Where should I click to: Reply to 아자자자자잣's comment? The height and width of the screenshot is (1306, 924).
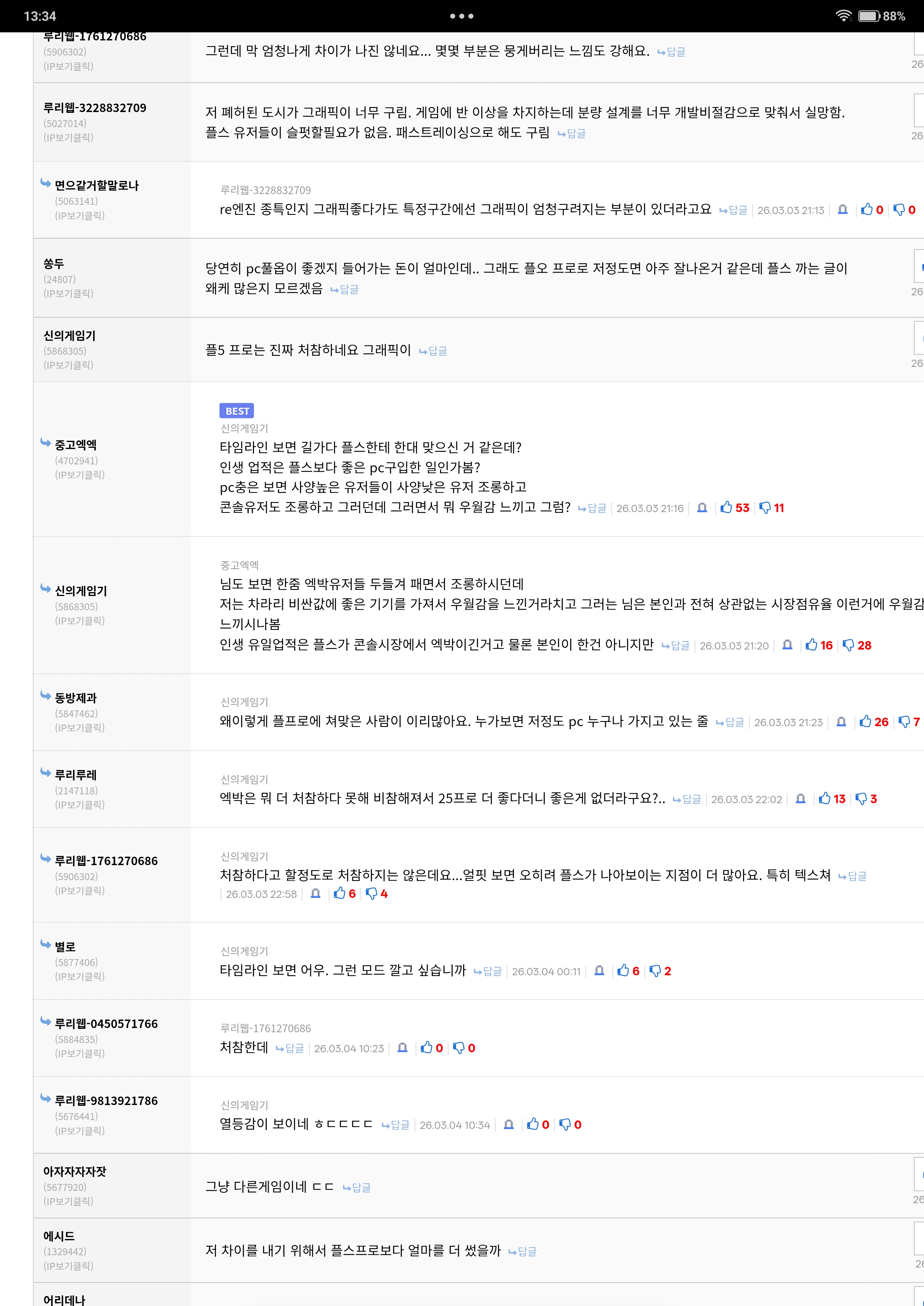(x=357, y=1187)
